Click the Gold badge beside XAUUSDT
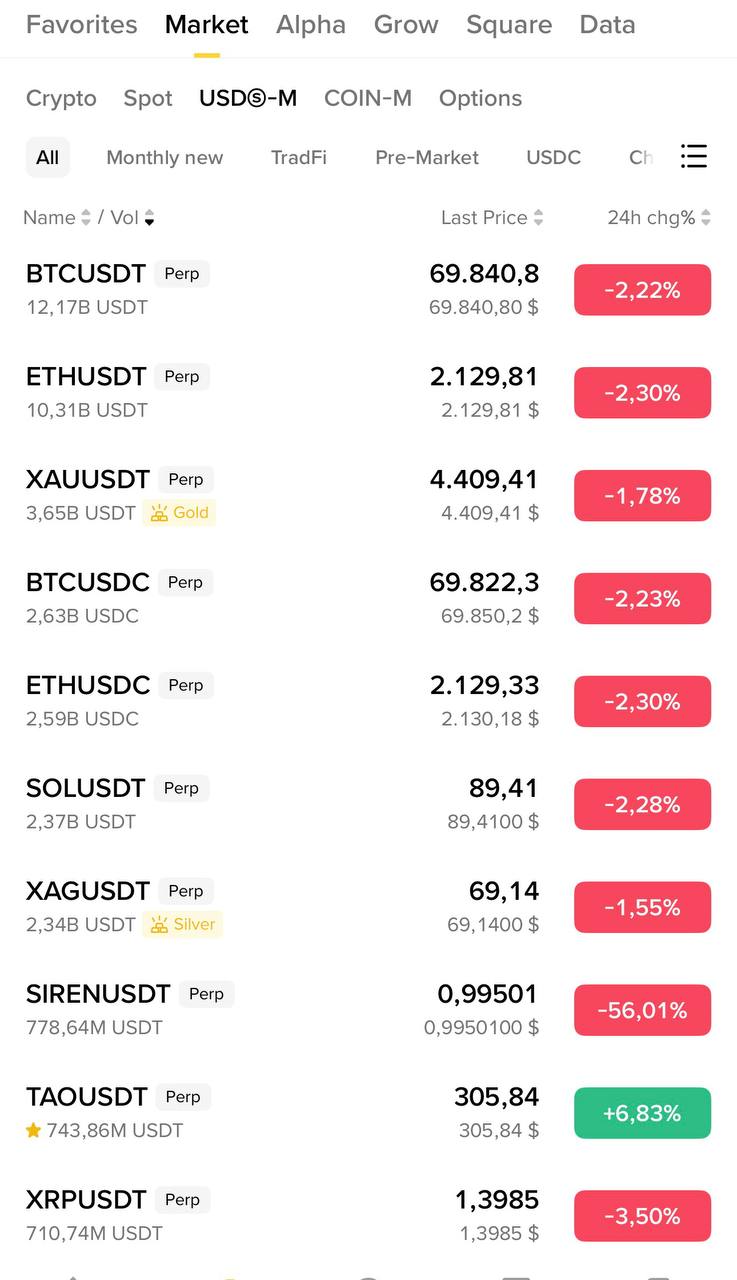 [x=180, y=512]
